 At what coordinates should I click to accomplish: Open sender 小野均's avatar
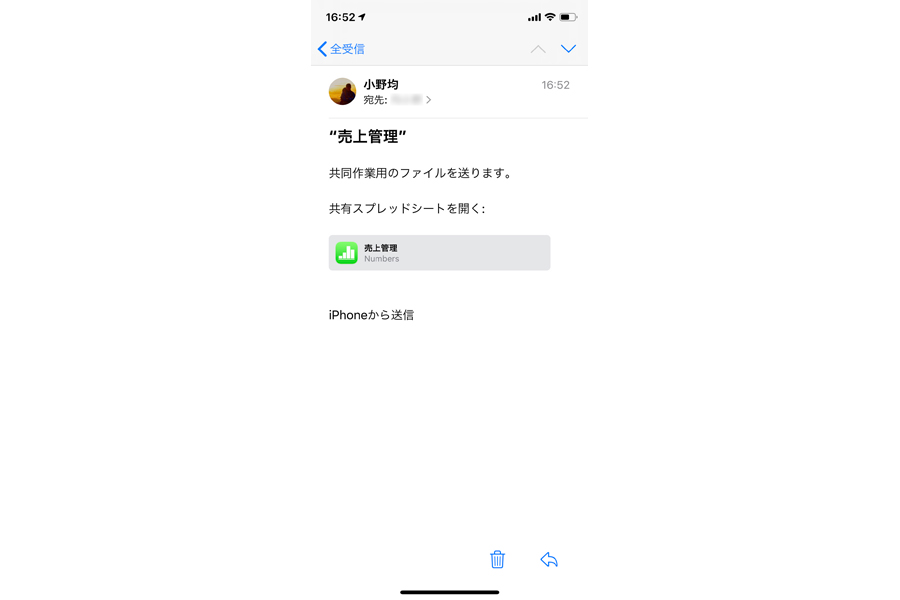tap(343, 92)
